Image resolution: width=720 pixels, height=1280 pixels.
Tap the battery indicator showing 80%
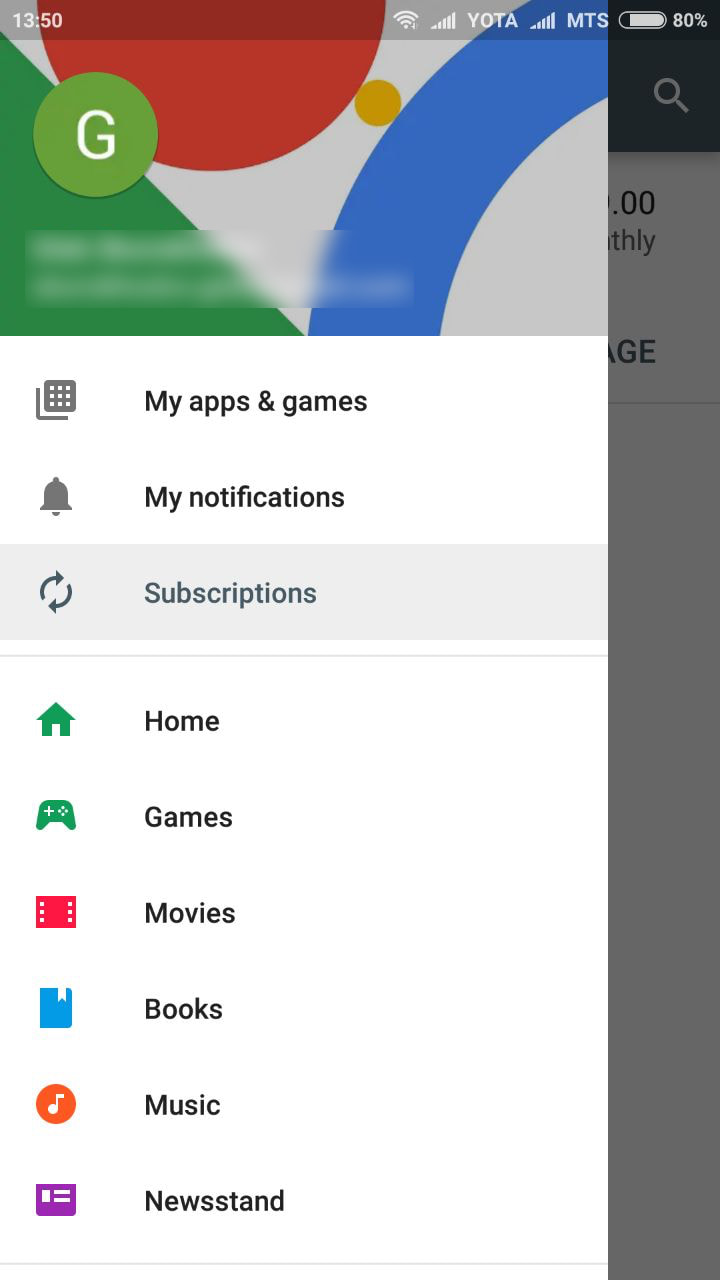point(646,18)
